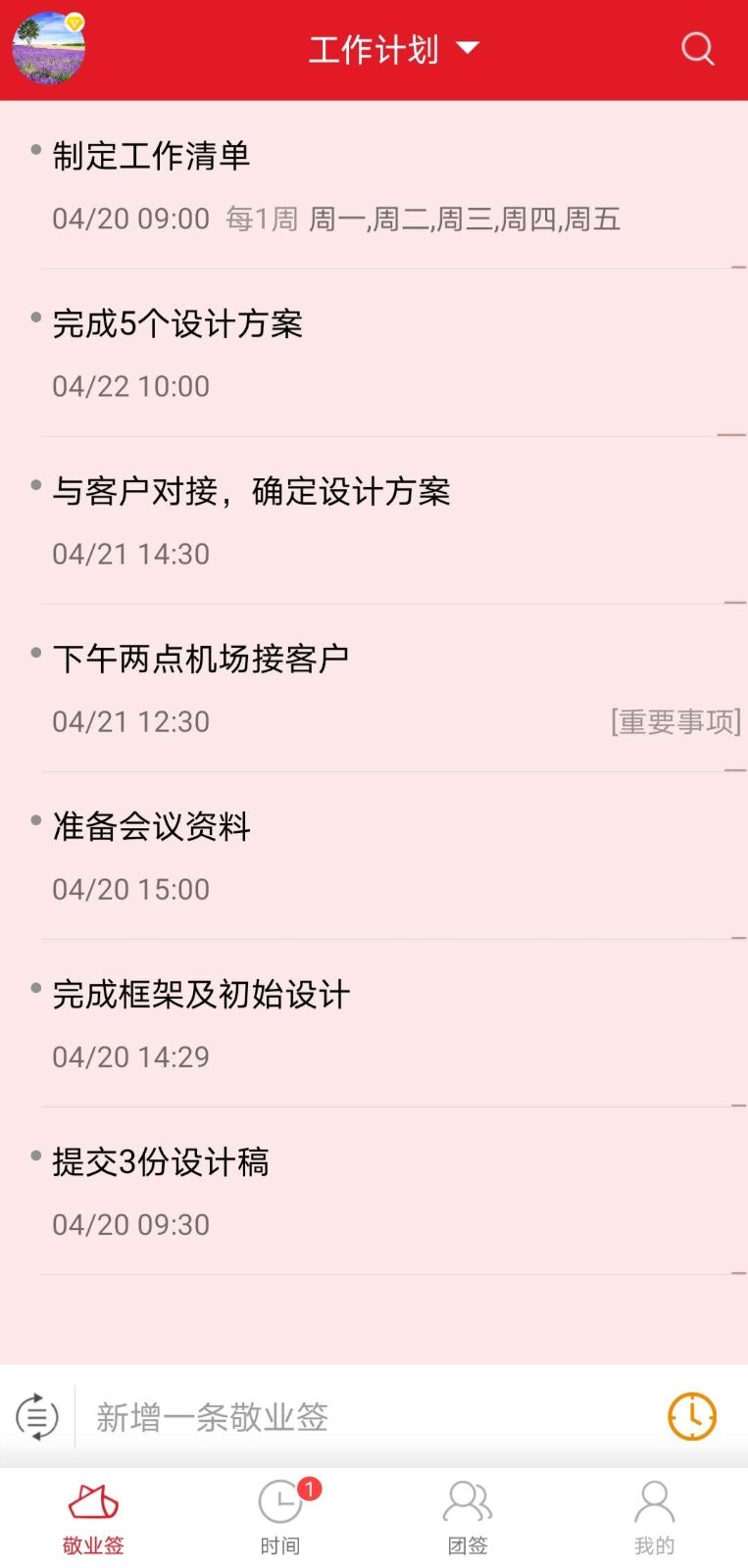Screen dimensions: 748x1568
Task: Select the 敬业签 tab
Action: [x=93, y=1517]
